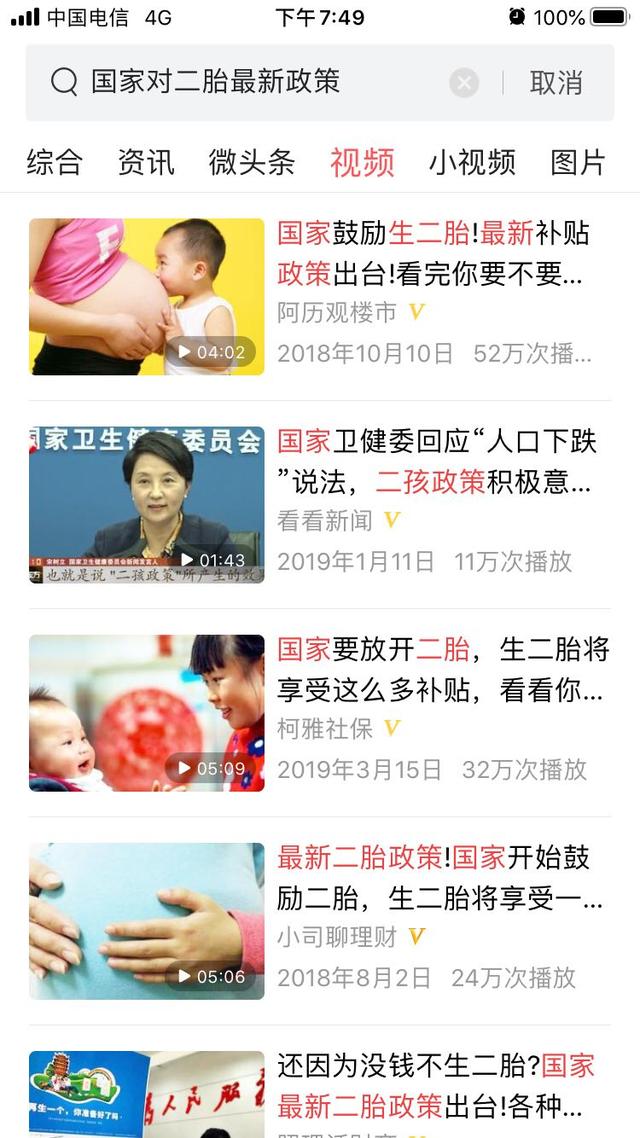Cancel the search with 取消
The width and height of the screenshot is (640, 1138).
point(556,83)
